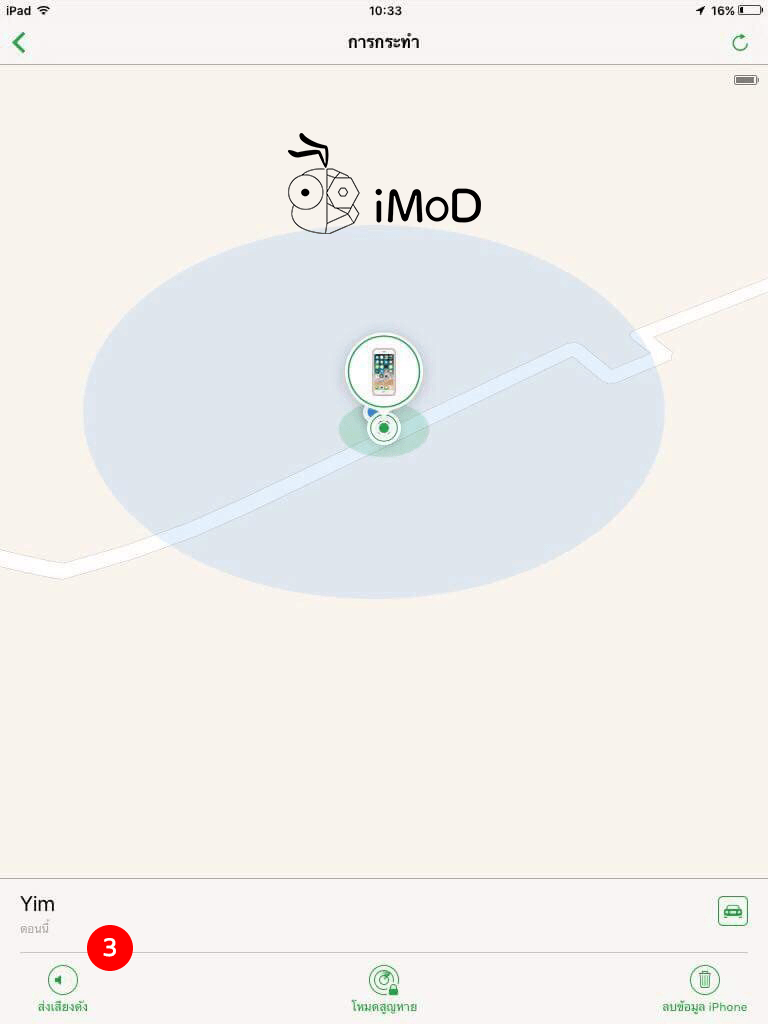Tap the Lost Mode lock icon
This screenshot has height=1024, width=768.
[x=385, y=980]
